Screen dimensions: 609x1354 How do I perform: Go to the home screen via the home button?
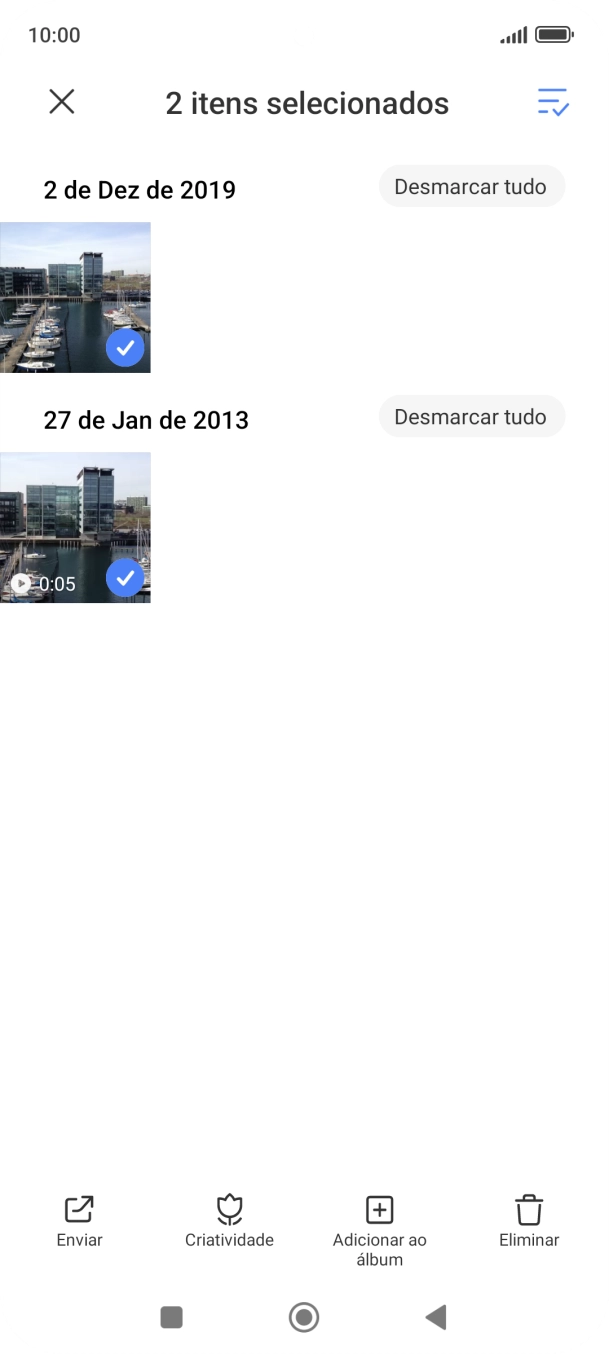[x=304, y=1317]
